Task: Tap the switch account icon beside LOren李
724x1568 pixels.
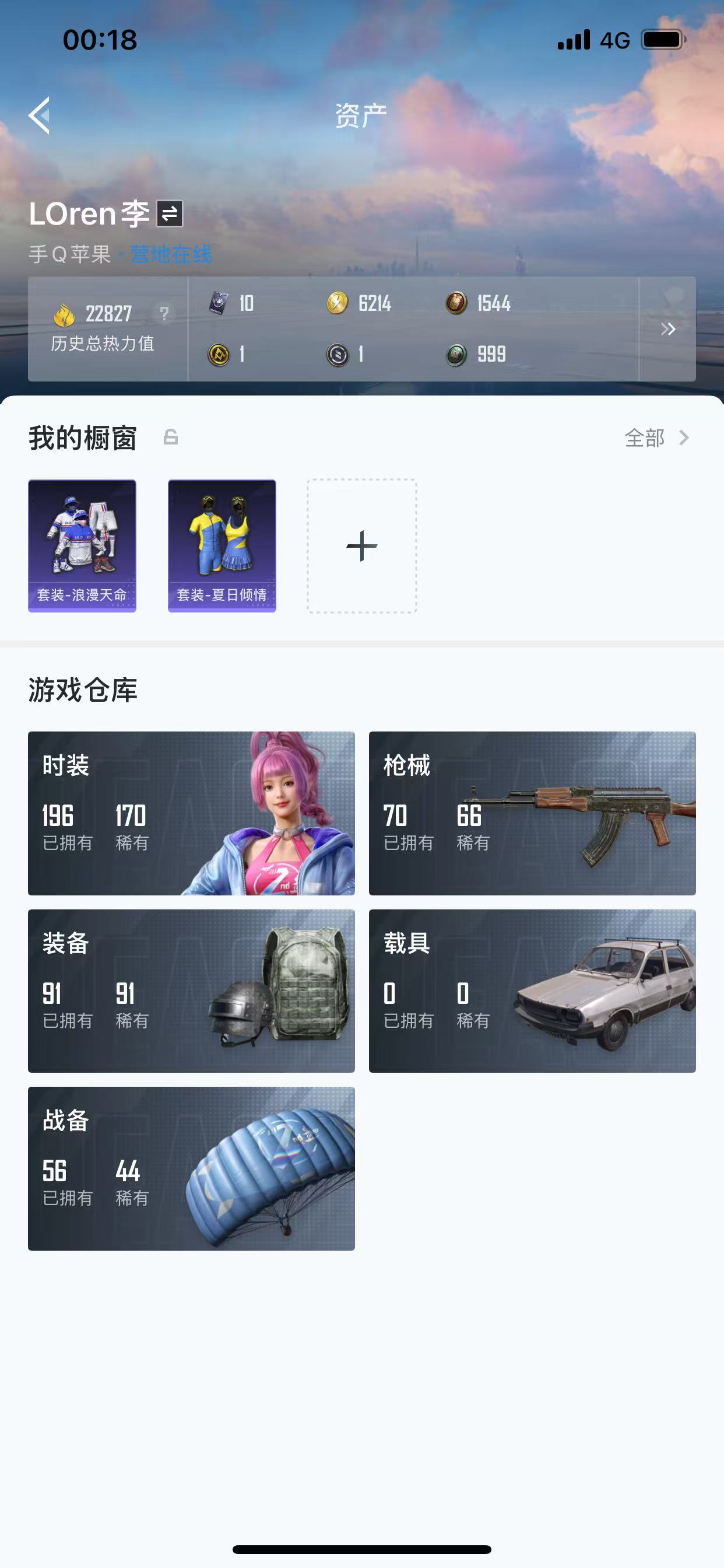Action: tap(170, 213)
